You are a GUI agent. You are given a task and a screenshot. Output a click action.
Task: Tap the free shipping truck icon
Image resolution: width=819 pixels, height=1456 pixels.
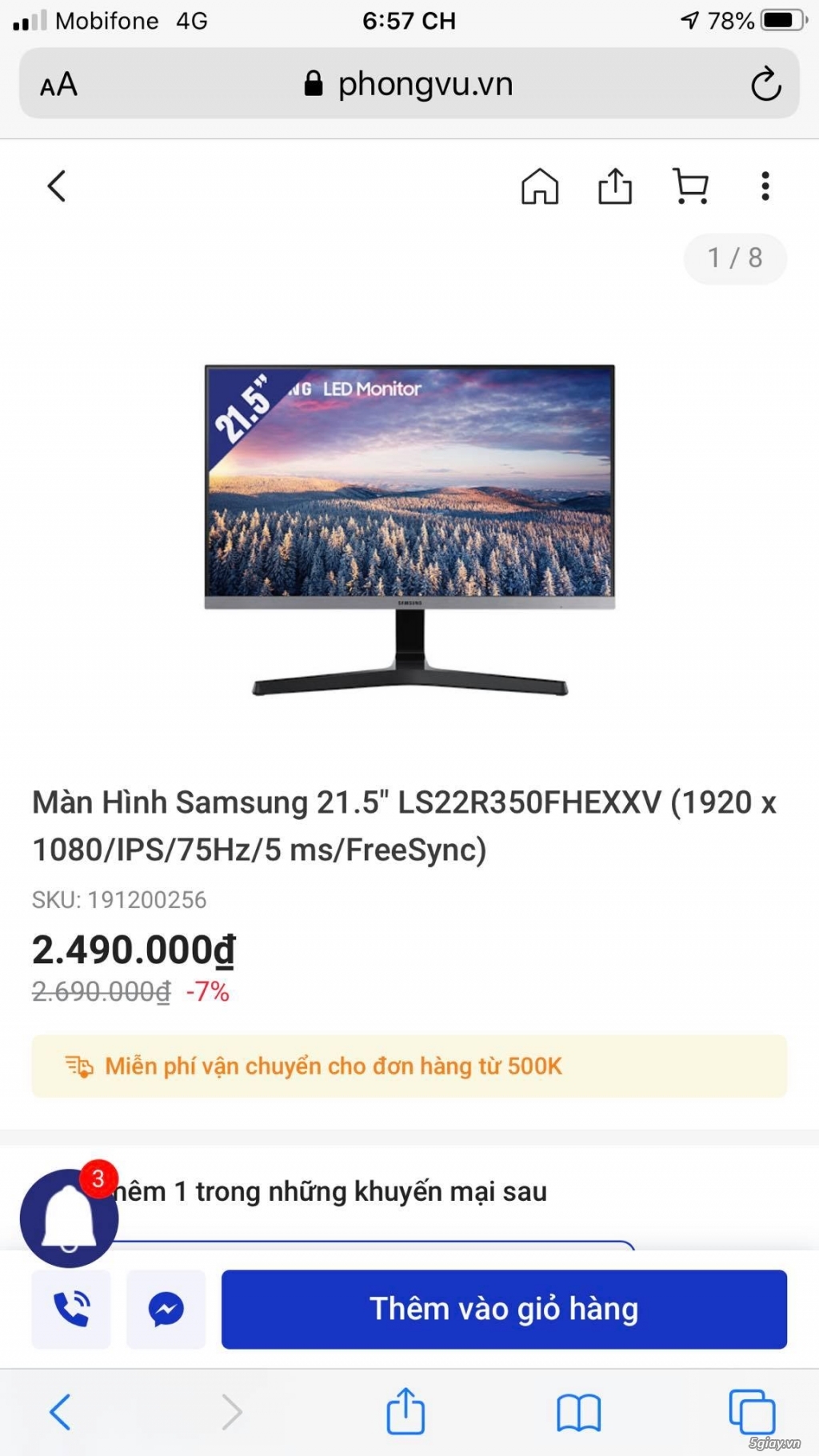point(79,1066)
